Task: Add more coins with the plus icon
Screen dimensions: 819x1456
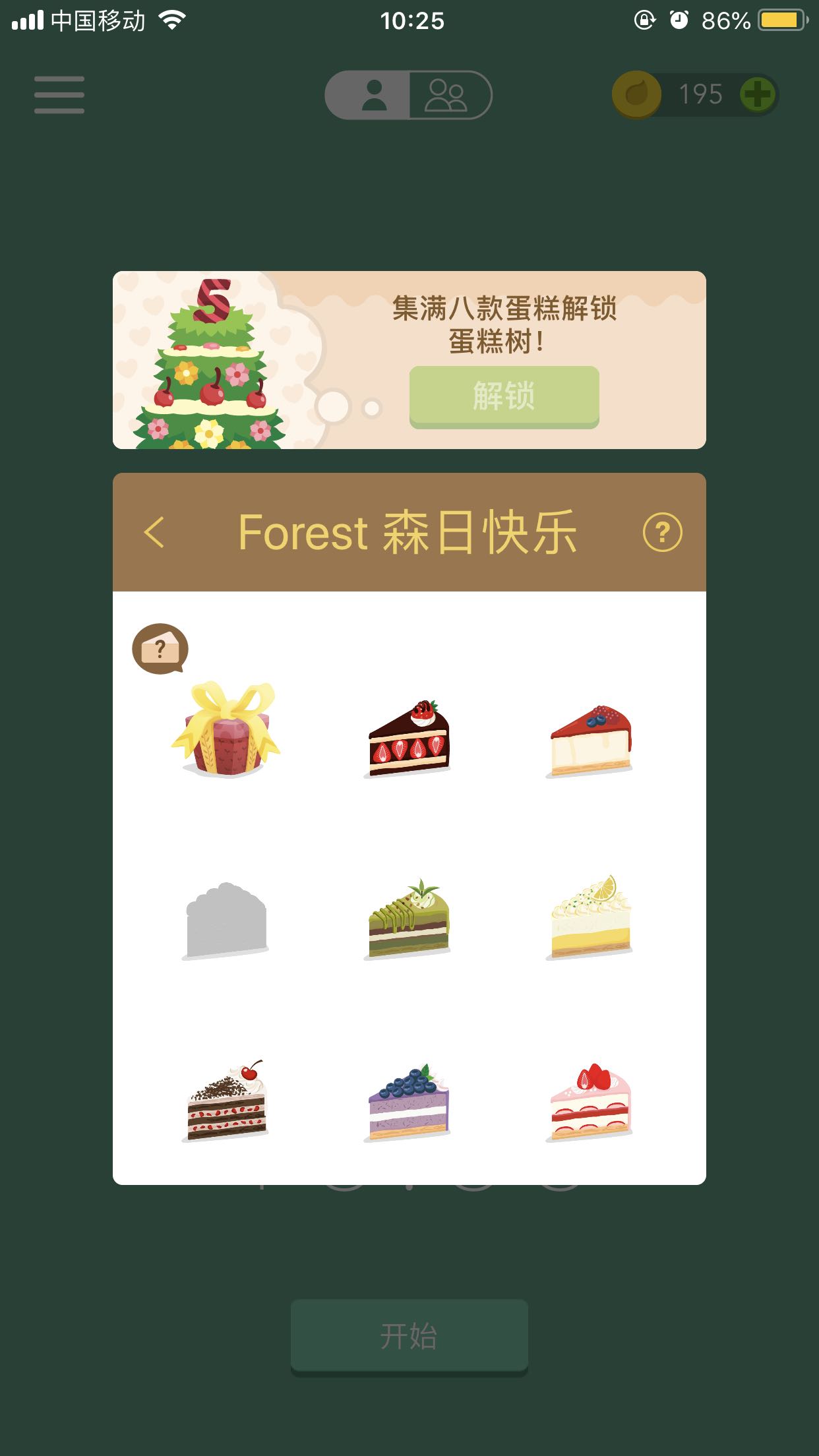Action: pyautogui.click(x=757, y=94)
